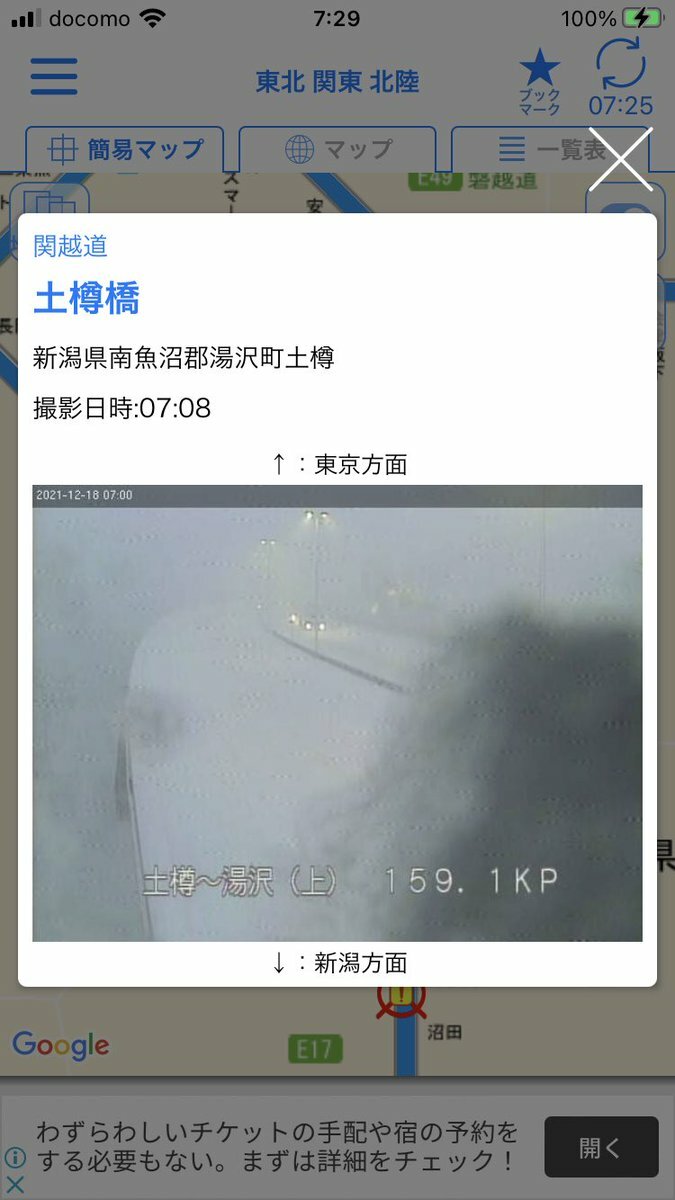Image resolution: width=675 pixels, height=1200 pixels.
Task: Dismiss the ad with the X icon
Action: point(14,1185)
